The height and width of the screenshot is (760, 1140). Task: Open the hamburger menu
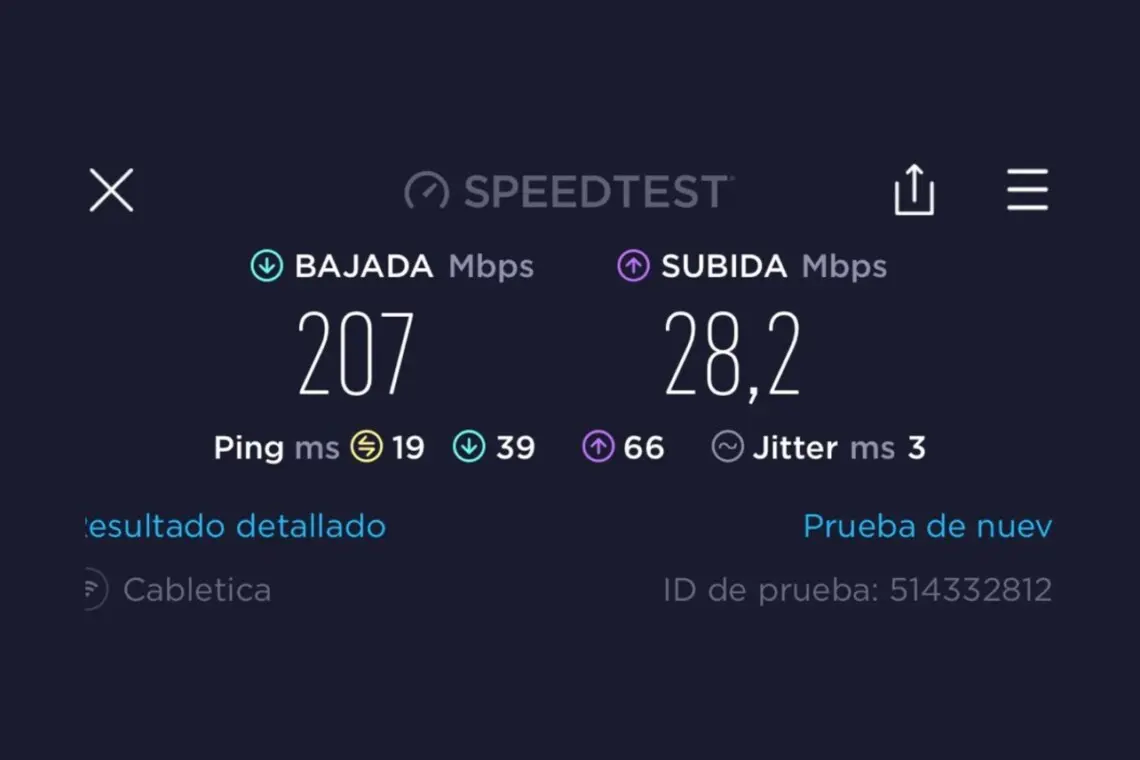pos(1027,190)
